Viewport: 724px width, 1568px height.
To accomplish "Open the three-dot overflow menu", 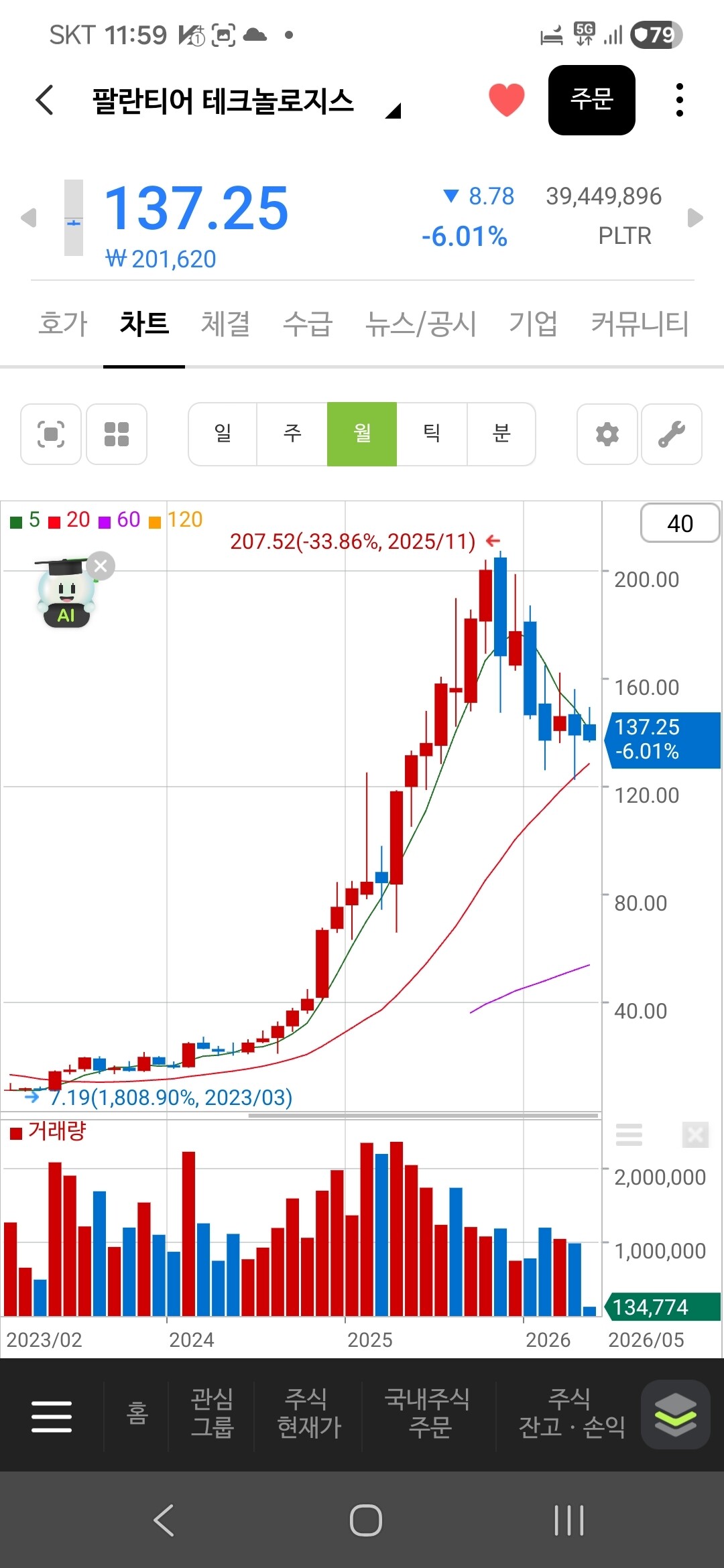I will pyautogui.click(x=680, y=100).
